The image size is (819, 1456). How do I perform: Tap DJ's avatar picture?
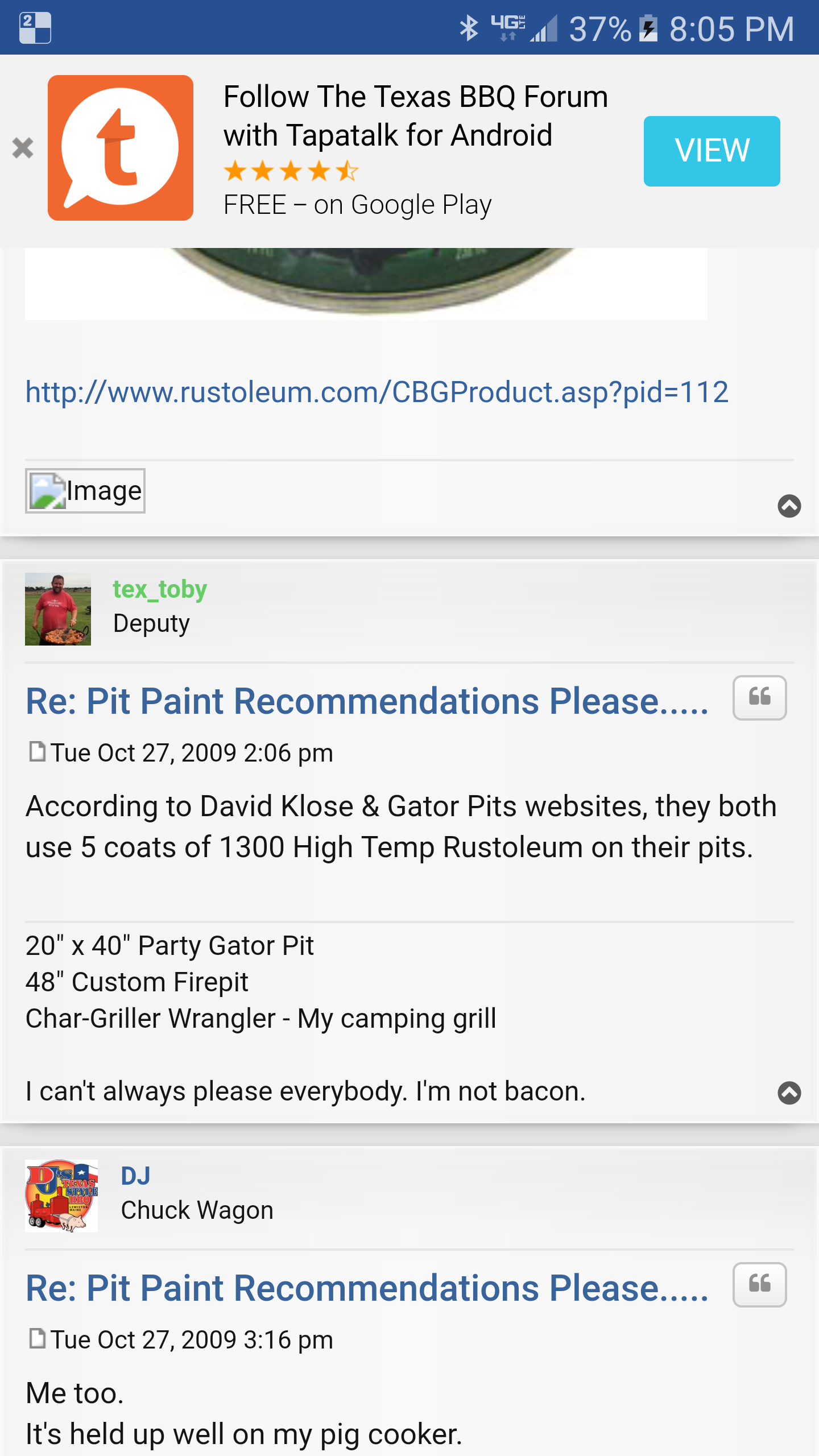[61, 1196]
